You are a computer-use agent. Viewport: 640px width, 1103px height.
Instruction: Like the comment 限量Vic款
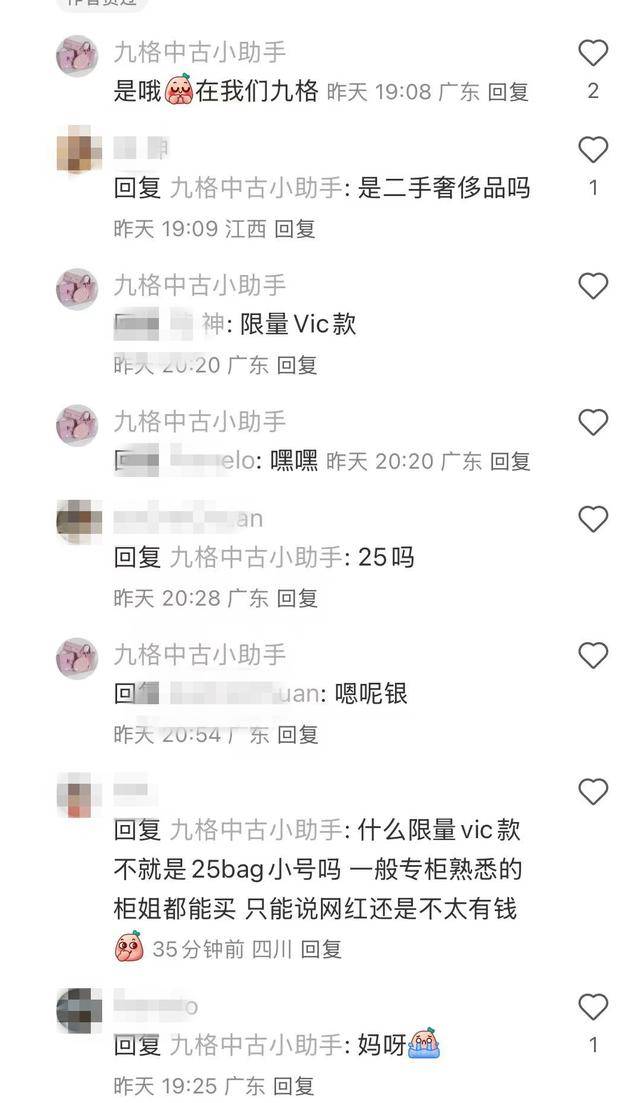(592, 286)
